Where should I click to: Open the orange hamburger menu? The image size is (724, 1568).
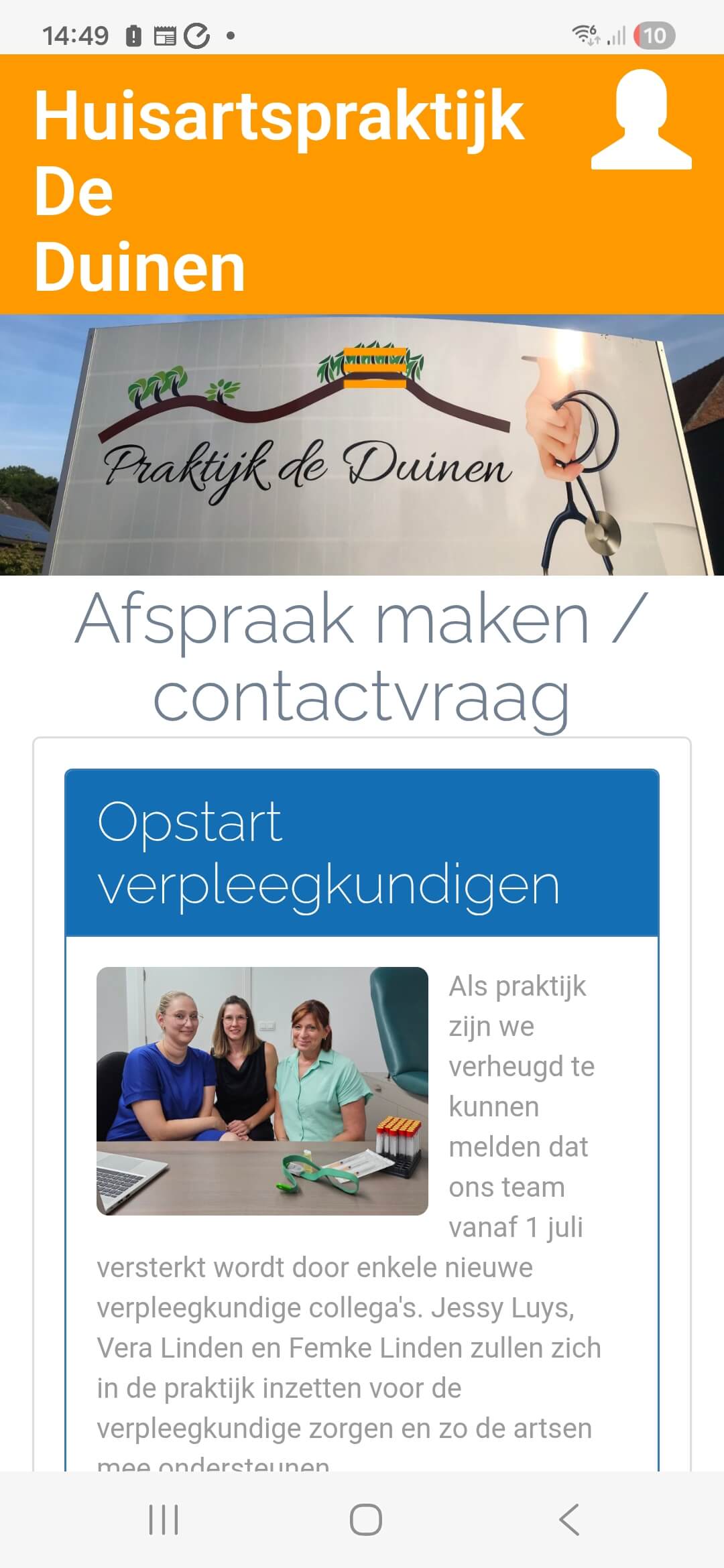point(375,368)
